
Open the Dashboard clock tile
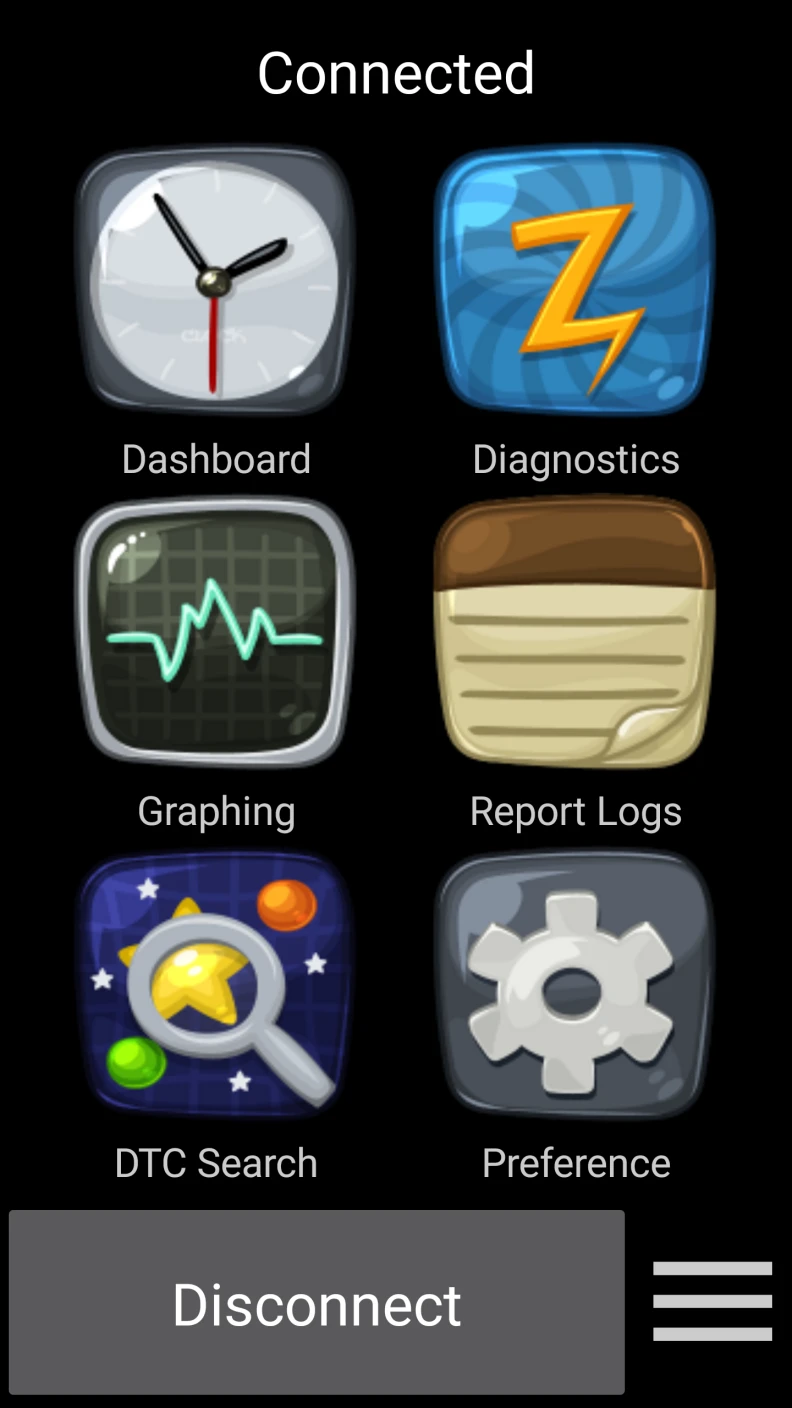coord(216,280)
